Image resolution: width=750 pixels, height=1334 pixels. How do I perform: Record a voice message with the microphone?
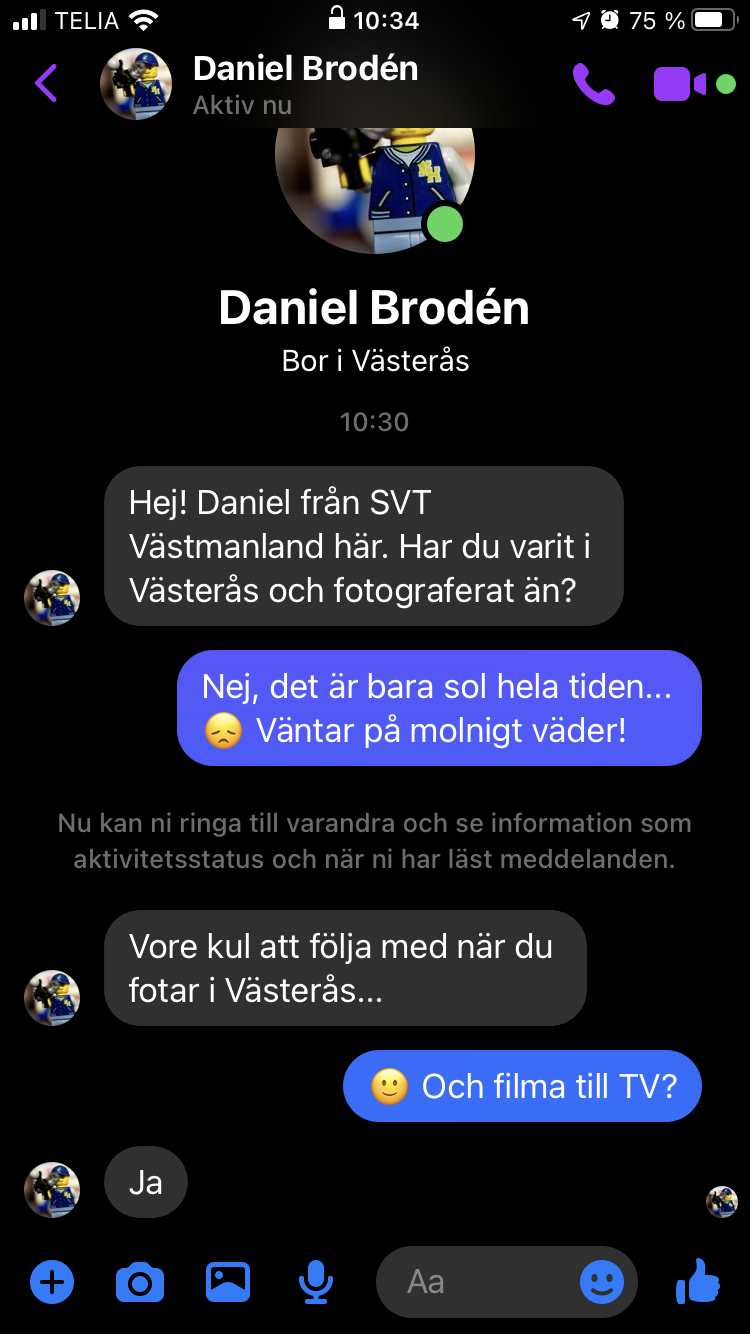pyautogui.click(x=316, y=1281)
